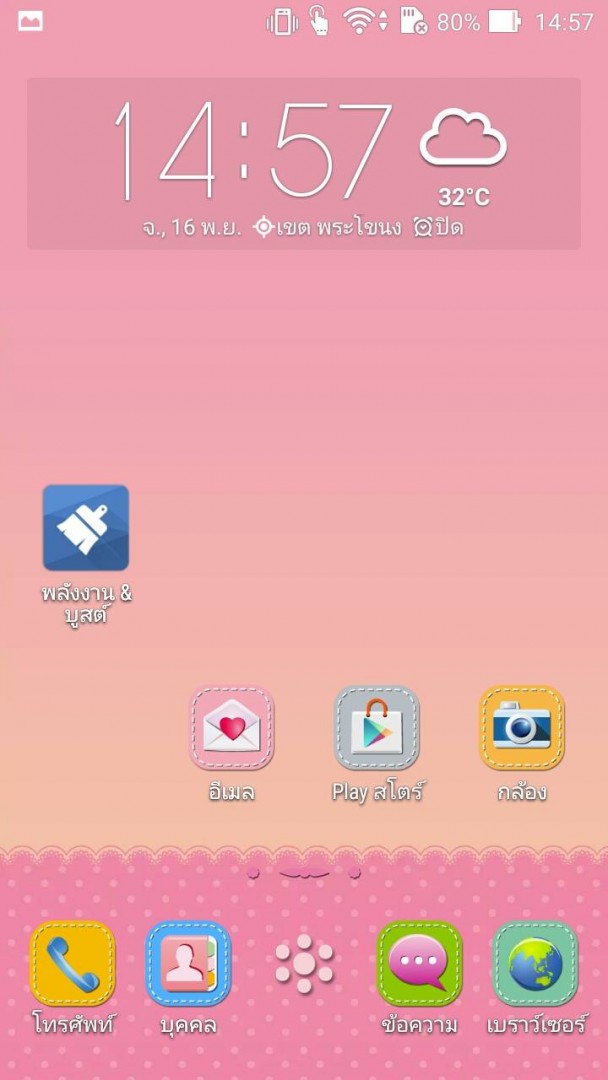Open the โทรศัพท์ phone dialer
The height and width of the screenshot is (1080, 608).
73,964
